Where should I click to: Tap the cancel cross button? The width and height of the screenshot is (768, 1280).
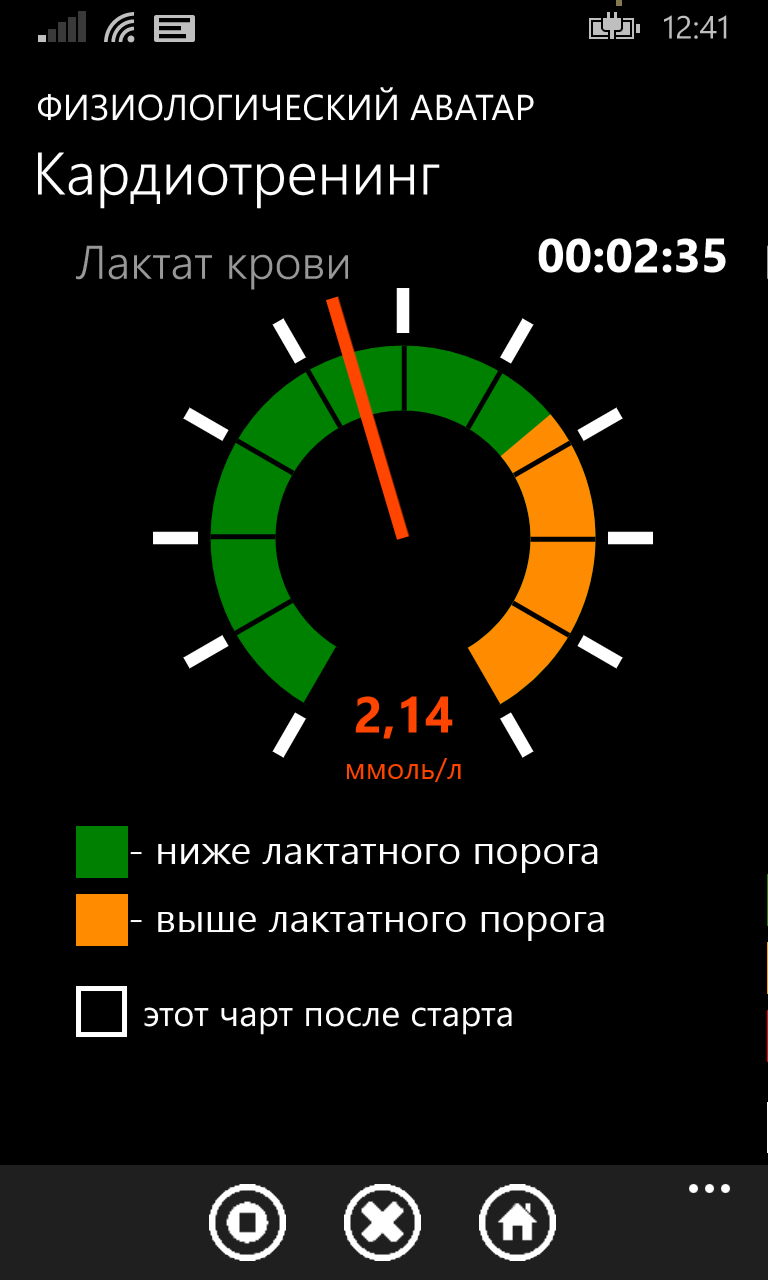tap(383, 1222)
